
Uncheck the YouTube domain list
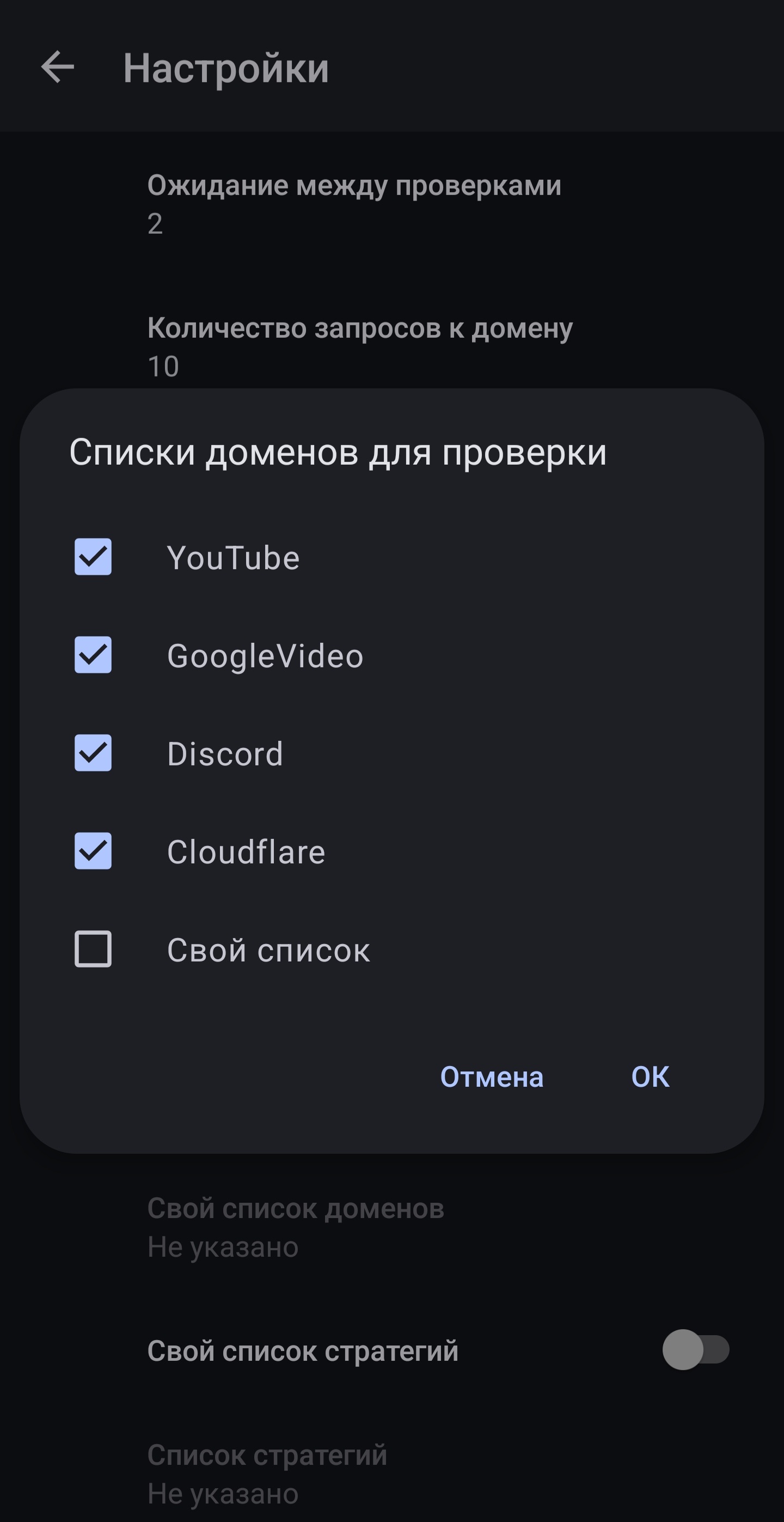(93, 557)
